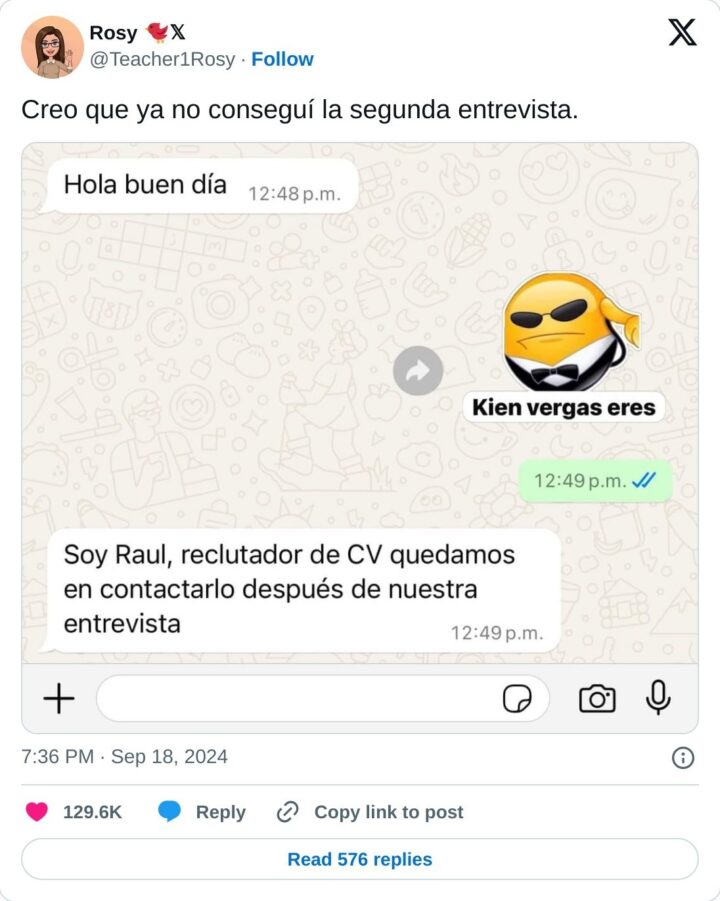Open the sticker picker in the chat bar
Image resolution: width=720 pixels, height=901 pixels.
click(516, 698)
